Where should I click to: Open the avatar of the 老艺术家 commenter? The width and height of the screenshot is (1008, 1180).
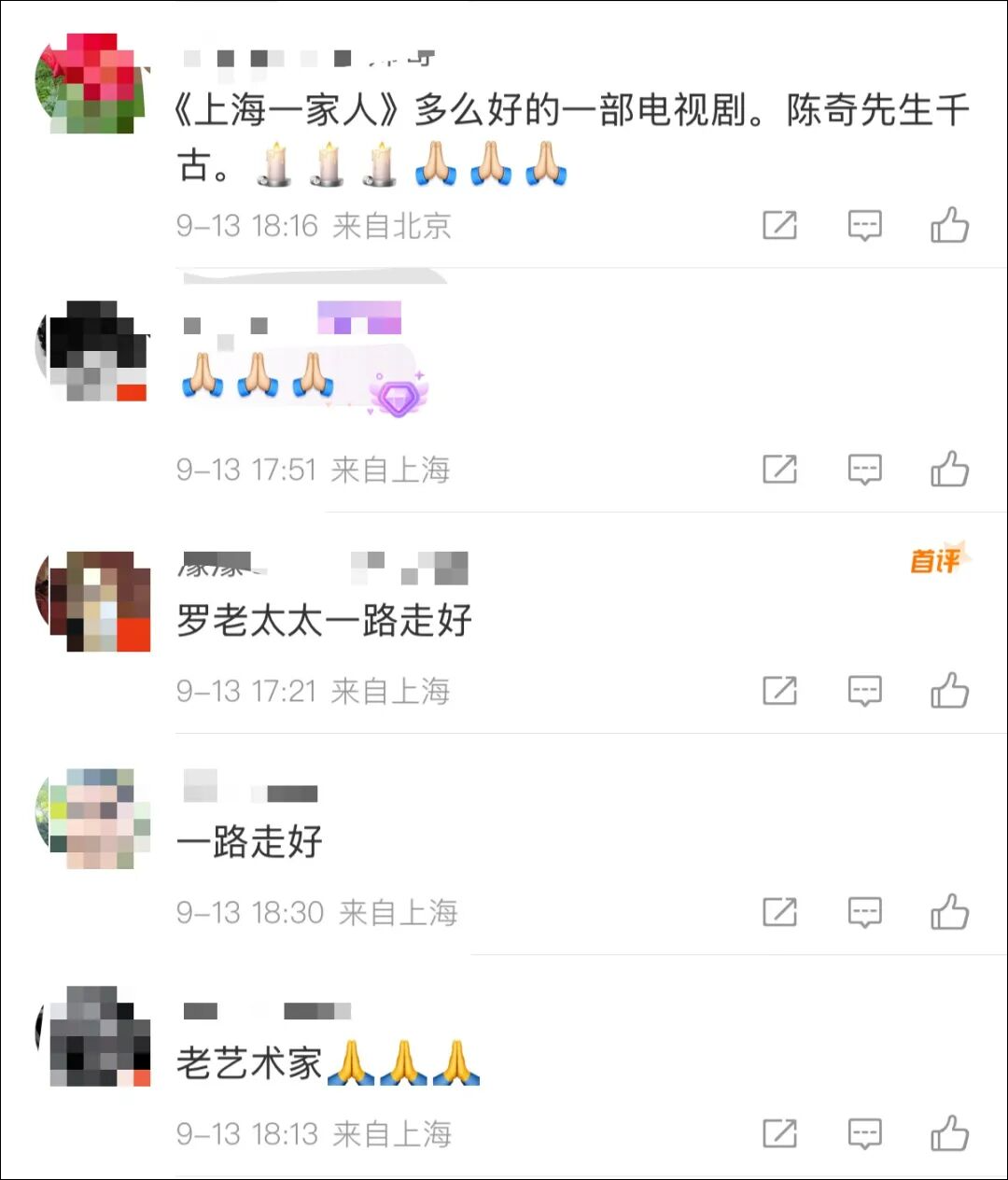pyautogui.click(x=93, y=1036)
